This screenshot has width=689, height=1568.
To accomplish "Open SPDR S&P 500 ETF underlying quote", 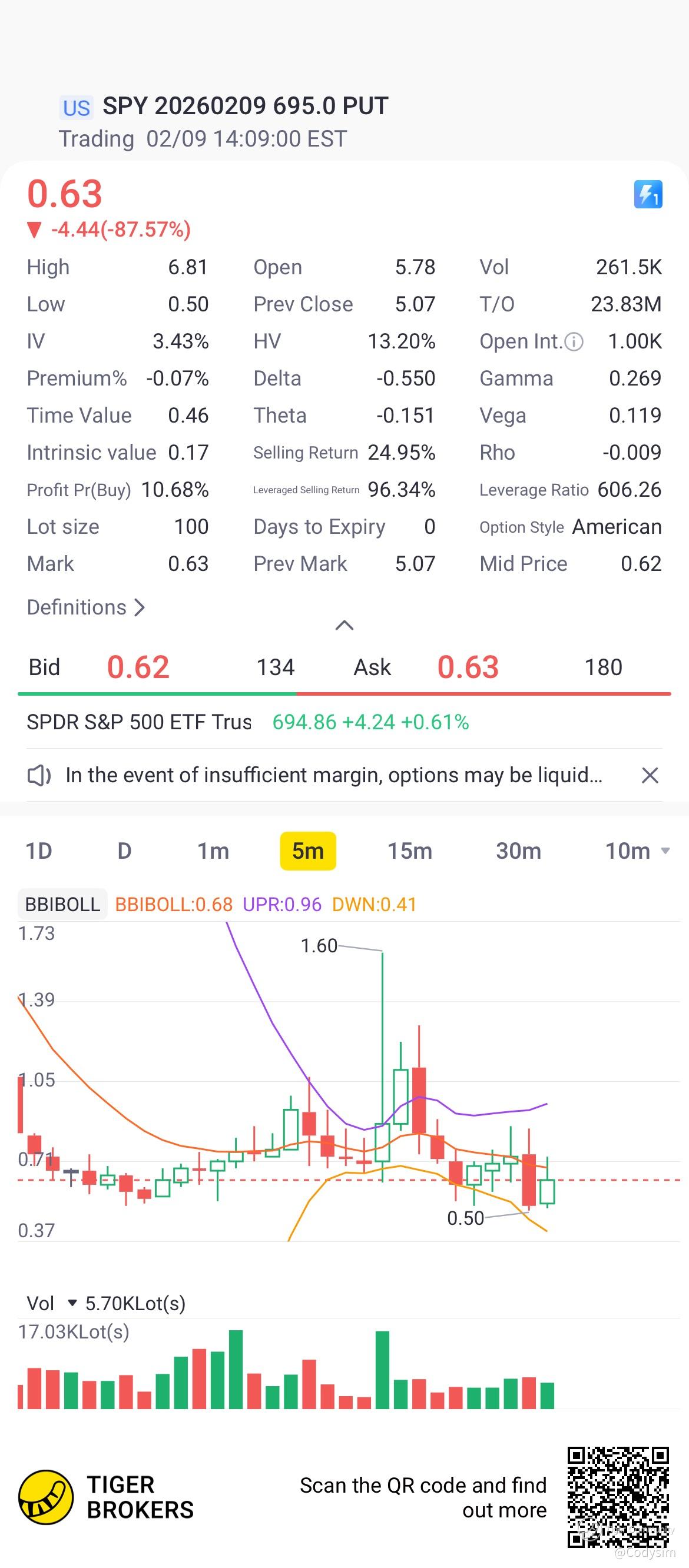I will pyautogui.click(x=247, y=722).
